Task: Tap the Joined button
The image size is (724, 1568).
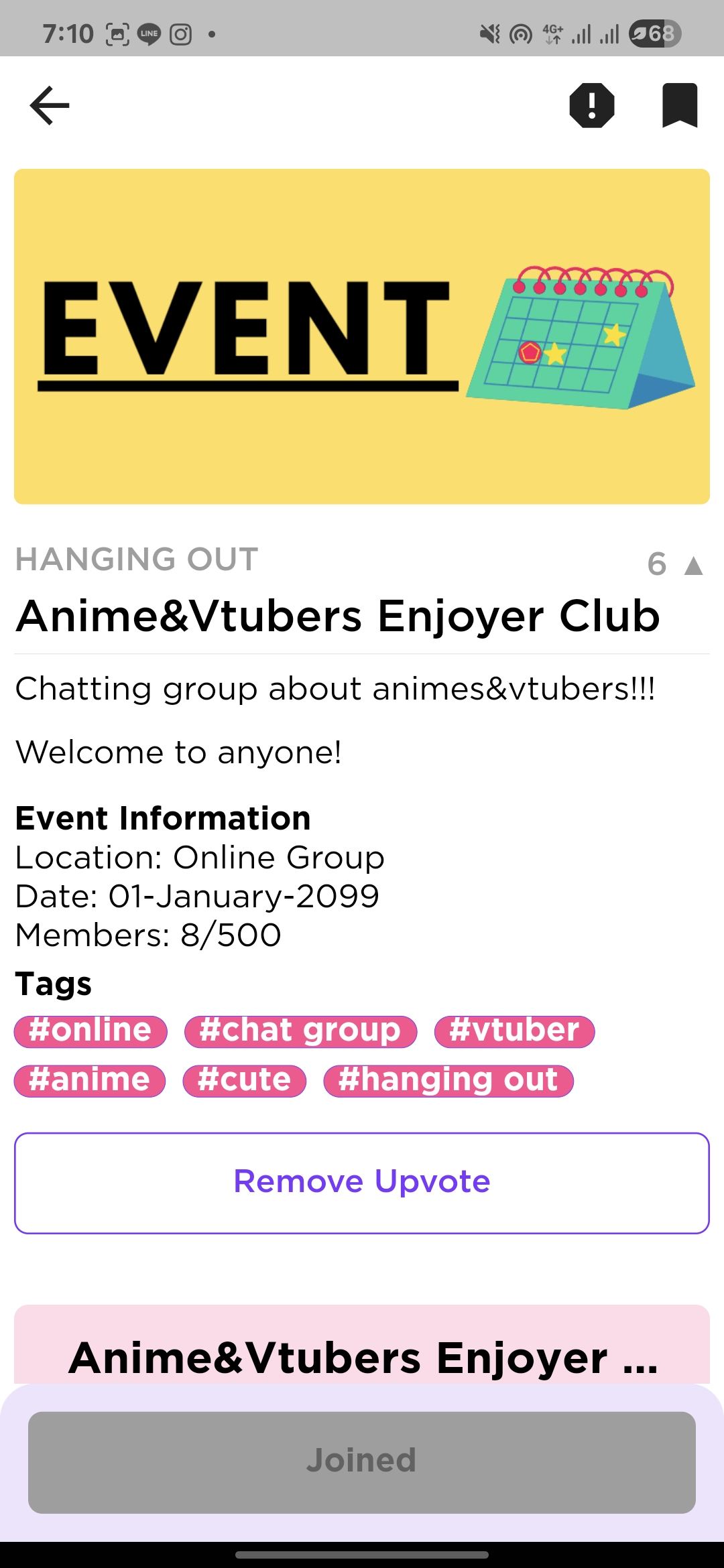Action: click(x=362, y=1461)
